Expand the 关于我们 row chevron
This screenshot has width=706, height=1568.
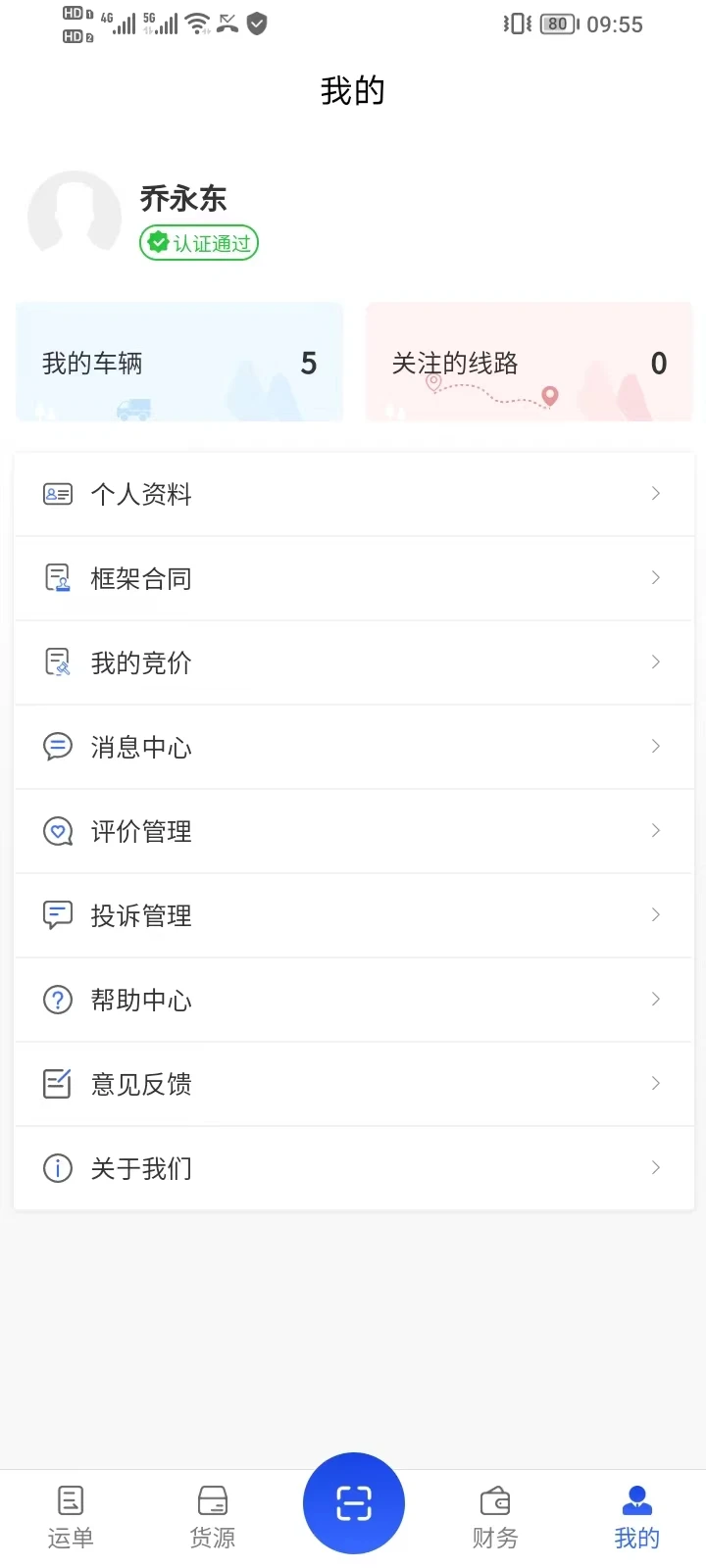point(655,1168)
